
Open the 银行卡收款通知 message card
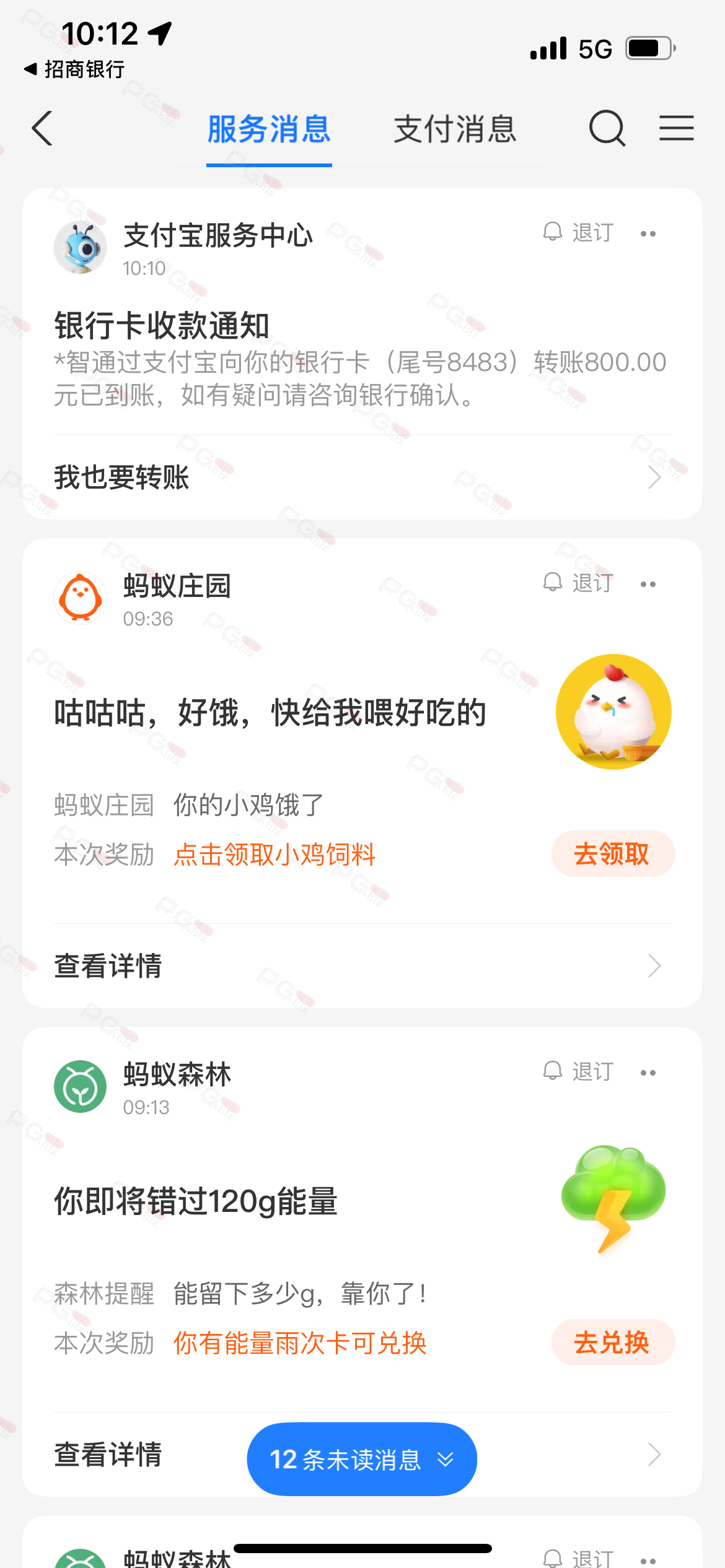359,359
